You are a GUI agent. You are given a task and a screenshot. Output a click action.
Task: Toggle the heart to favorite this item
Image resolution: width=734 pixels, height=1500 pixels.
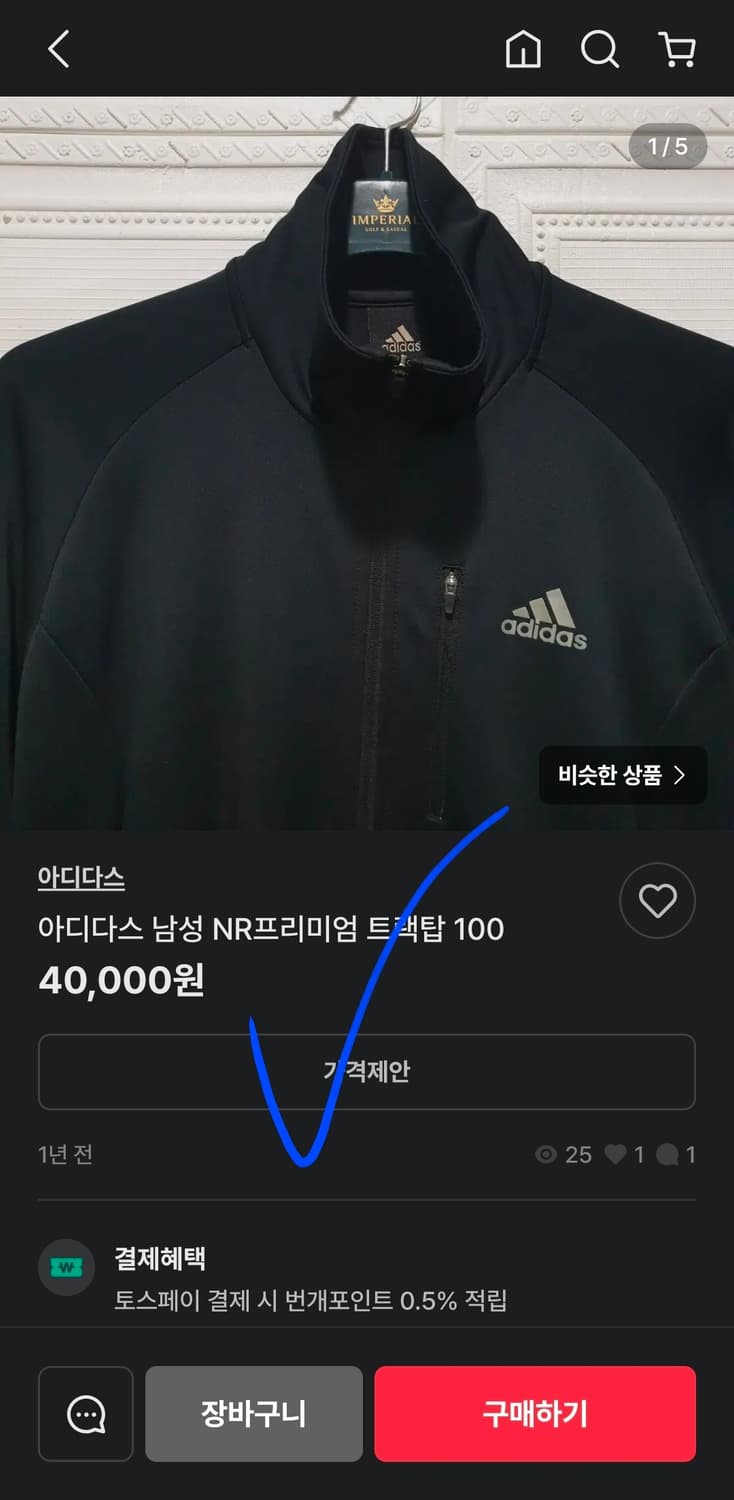(657, 901)
